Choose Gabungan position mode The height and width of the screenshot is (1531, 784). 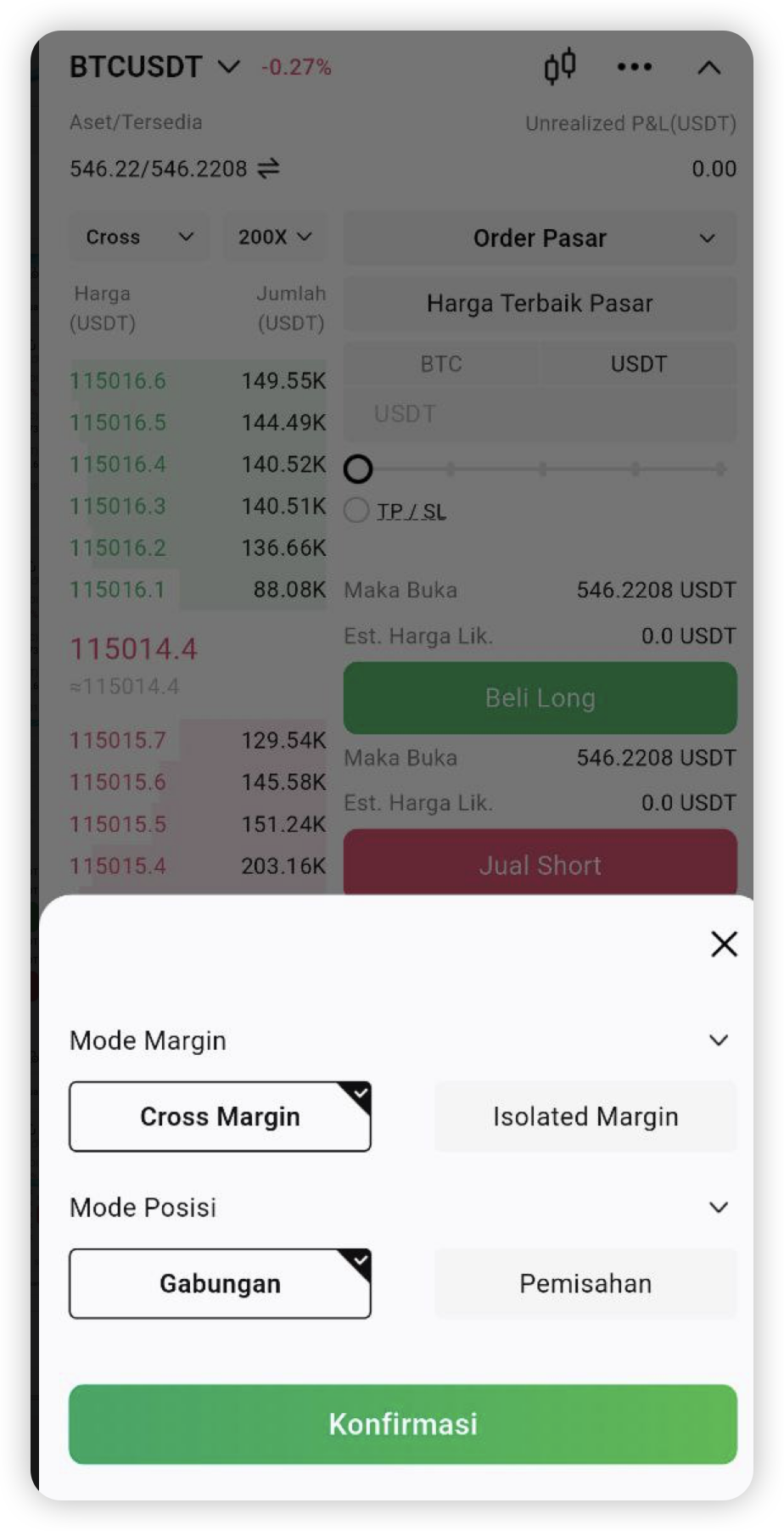pyautogui.click(x=220, y=1284)
